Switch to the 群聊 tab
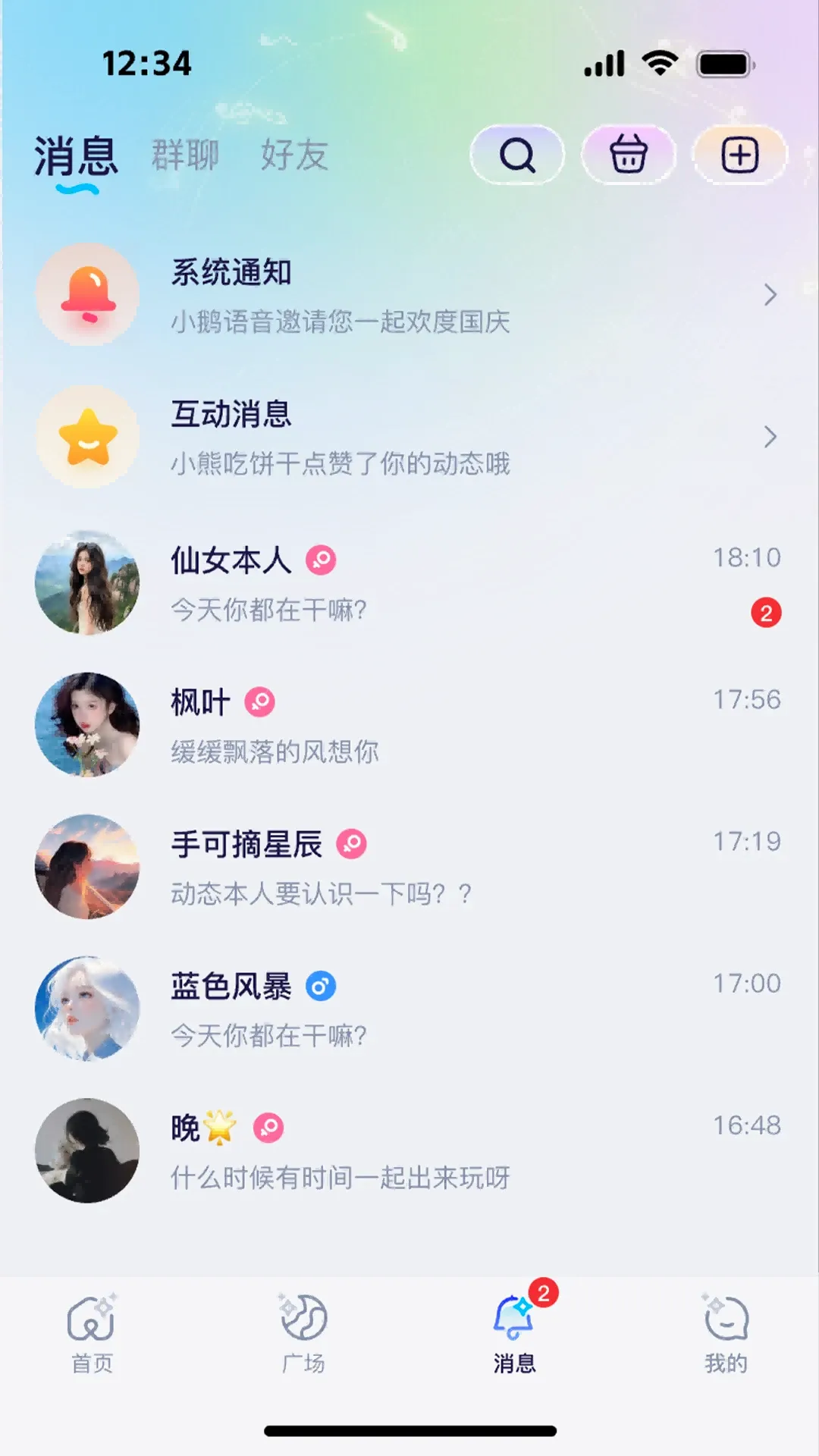The width and height of the screenshot is (819, 1456). tap(186, 155)
